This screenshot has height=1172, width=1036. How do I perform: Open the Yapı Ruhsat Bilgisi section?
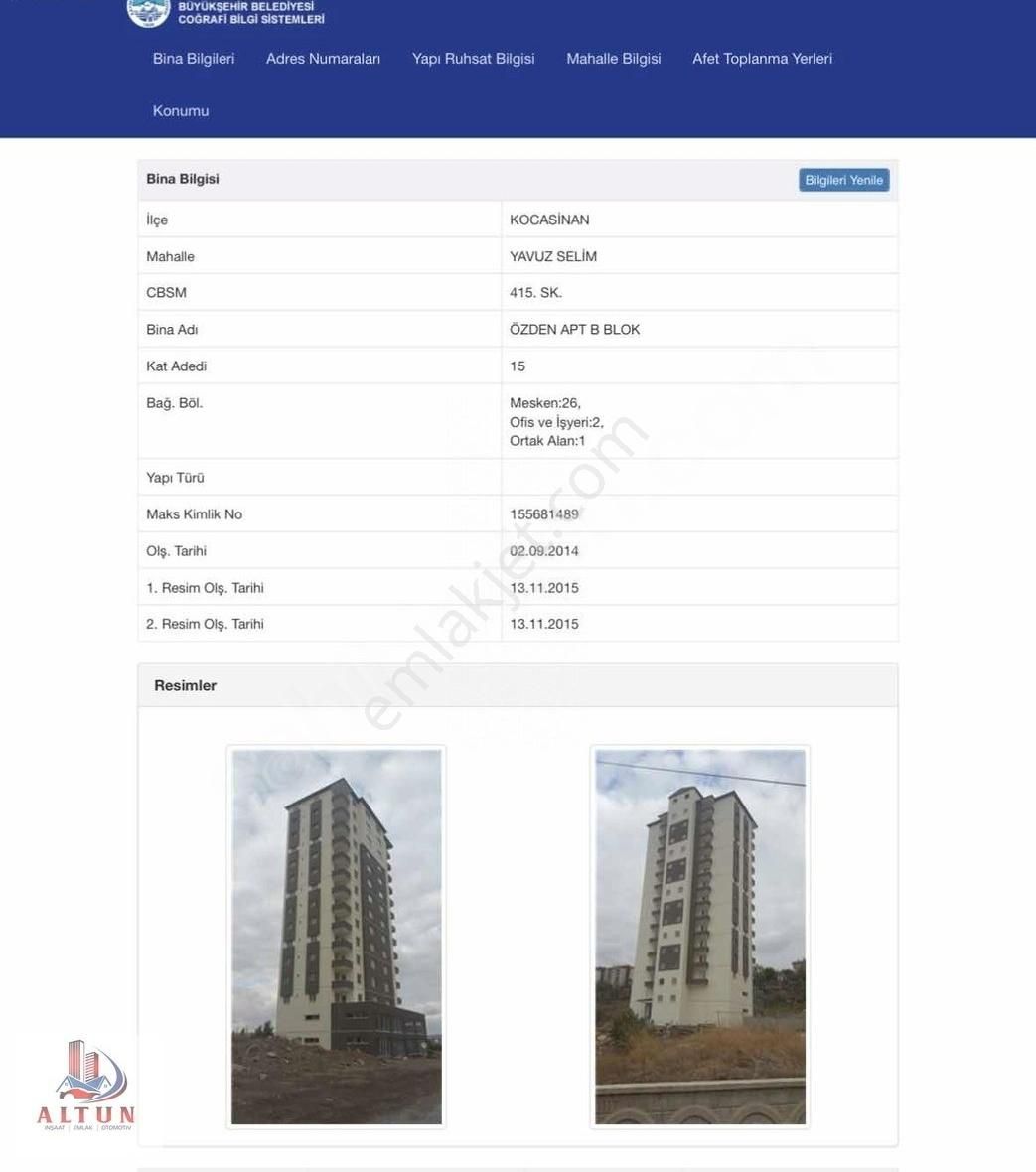[x=473, y=59]
